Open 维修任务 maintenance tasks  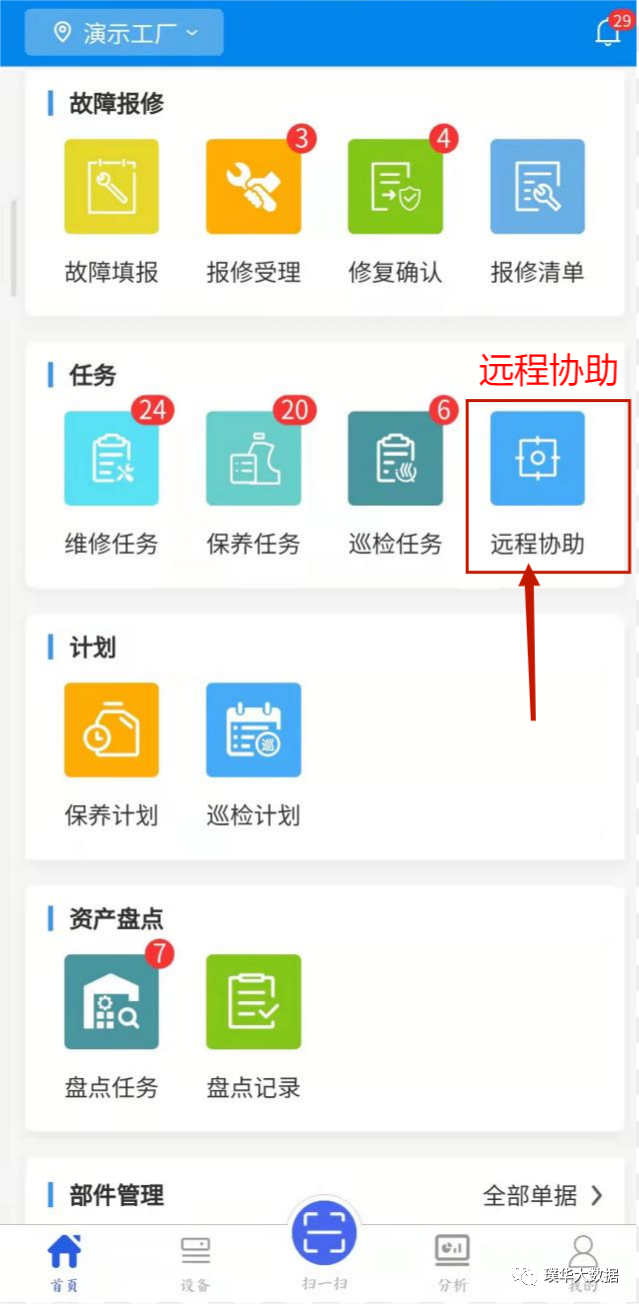[x=111, y=459]
